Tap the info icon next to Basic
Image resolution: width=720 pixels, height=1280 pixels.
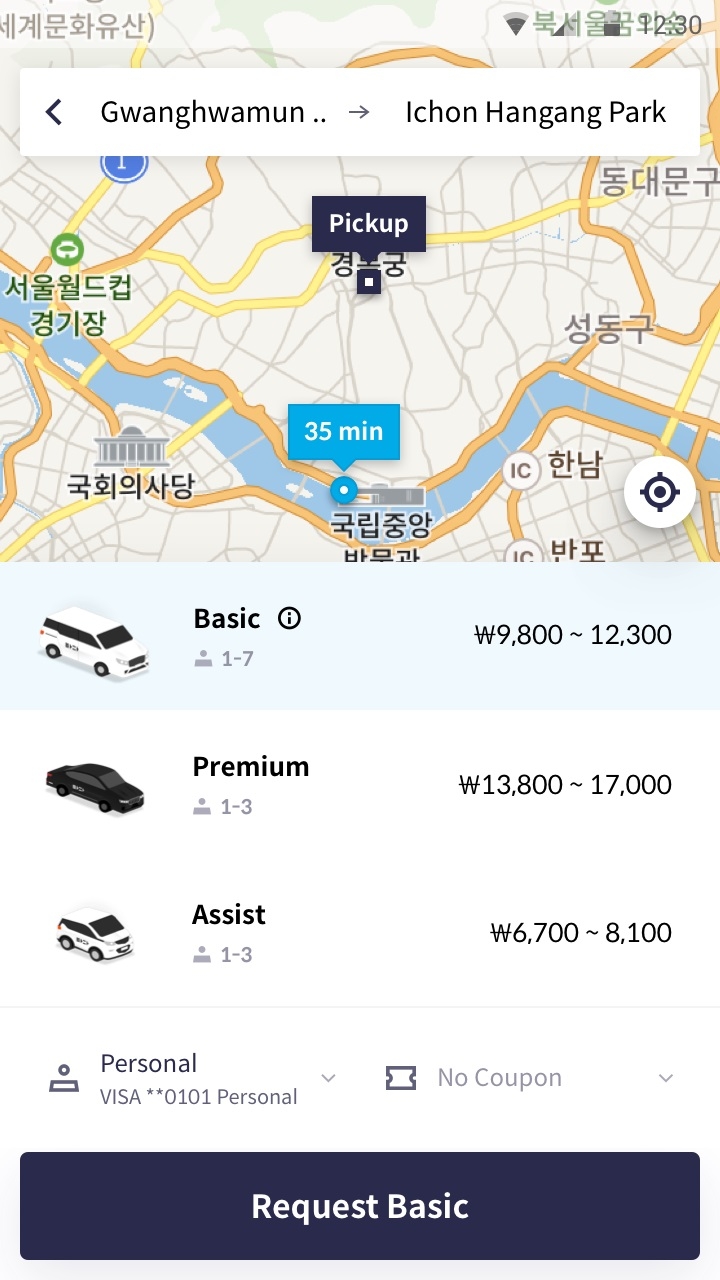(289, 618)
